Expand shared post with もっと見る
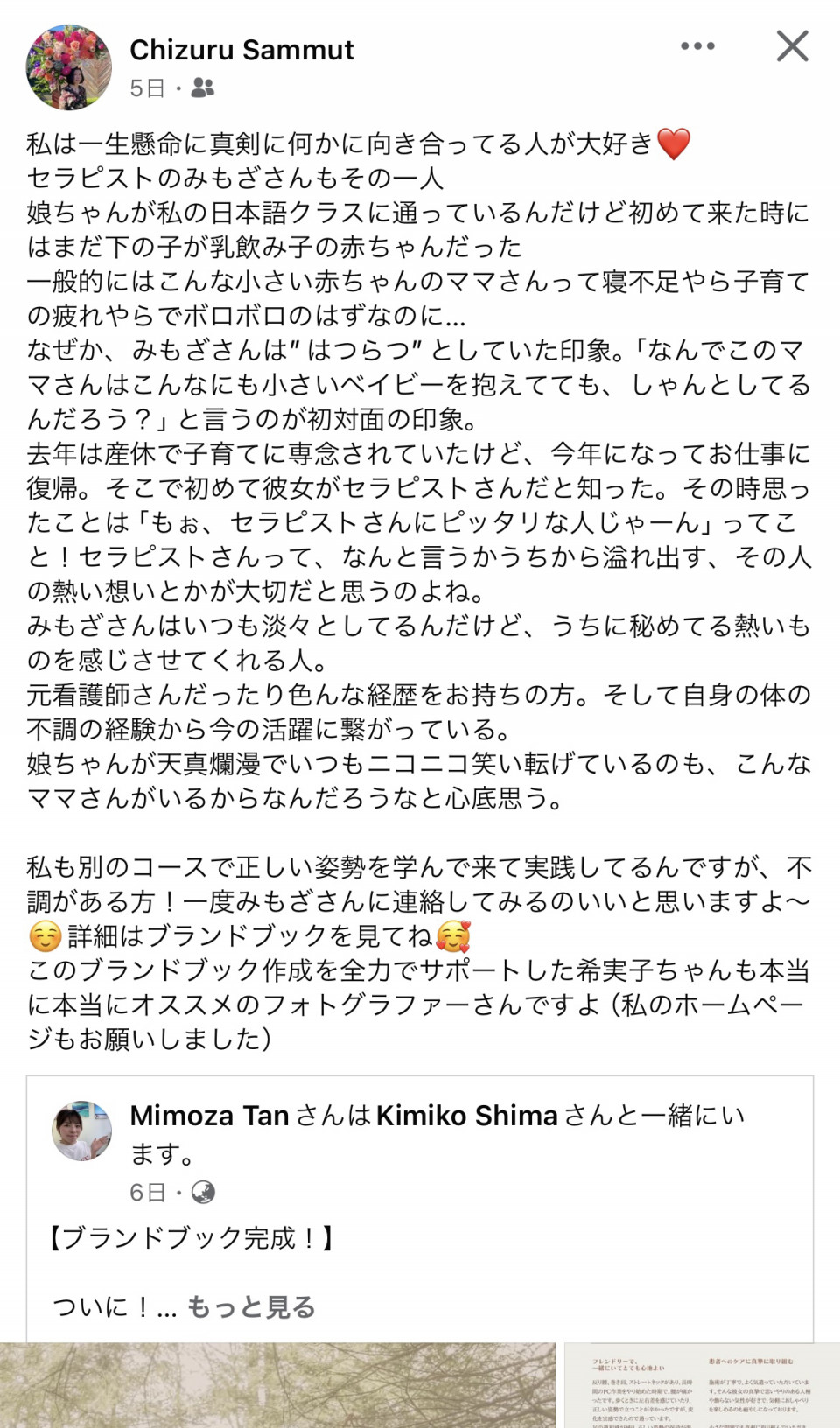The width and height of the screenshot is (840, 1428). [x=251, y=1306]
